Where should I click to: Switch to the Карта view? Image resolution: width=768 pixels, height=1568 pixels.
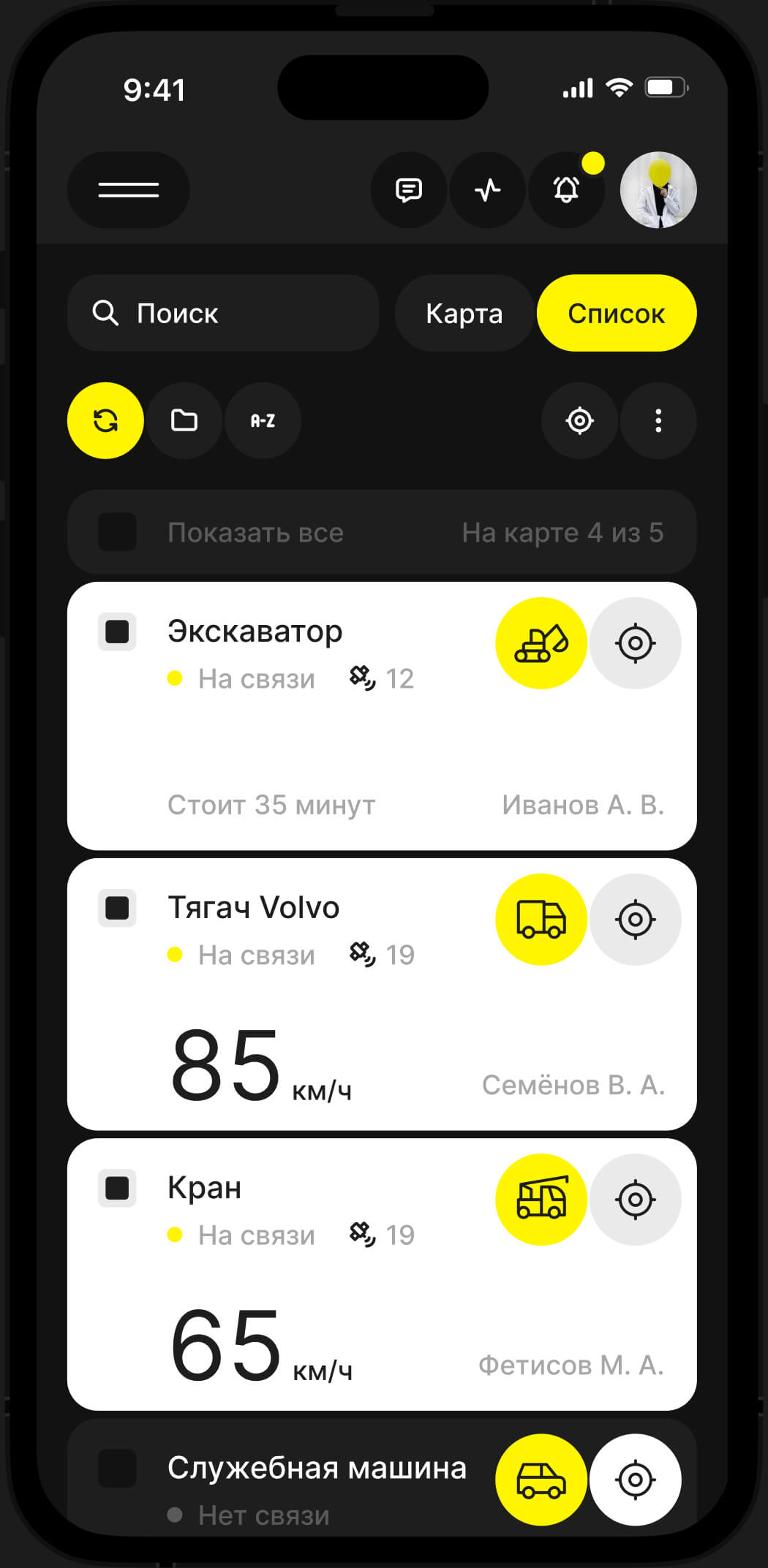coord(464,313)
